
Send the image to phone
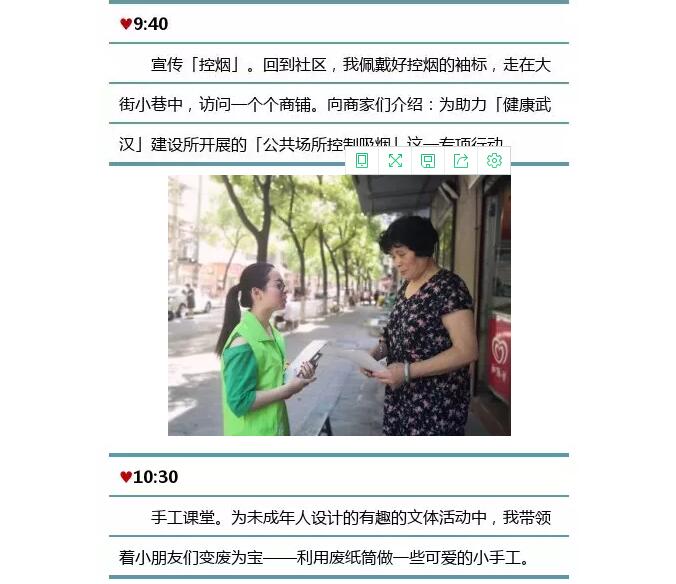click(x=362, y=161)
